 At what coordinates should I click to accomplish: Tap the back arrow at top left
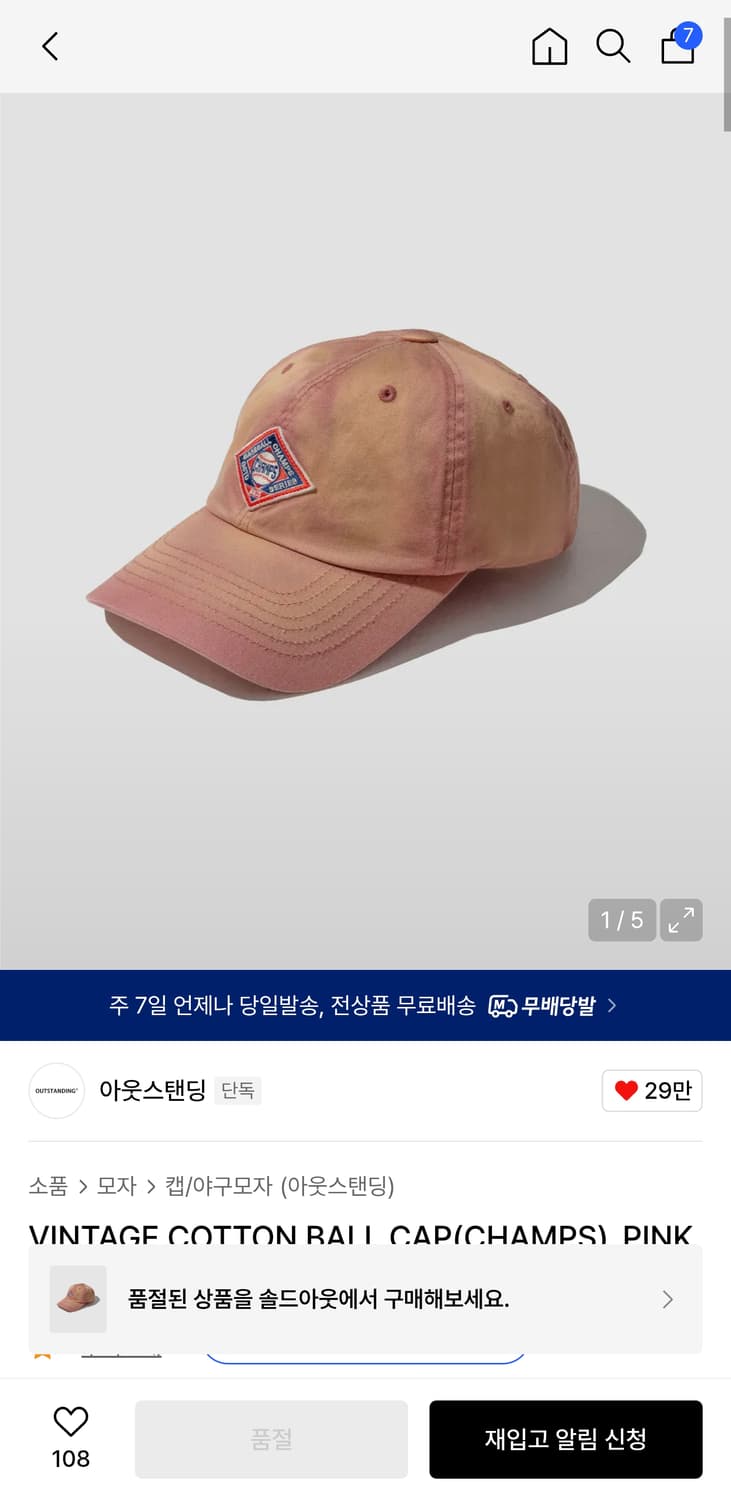[x=50, y=46]
